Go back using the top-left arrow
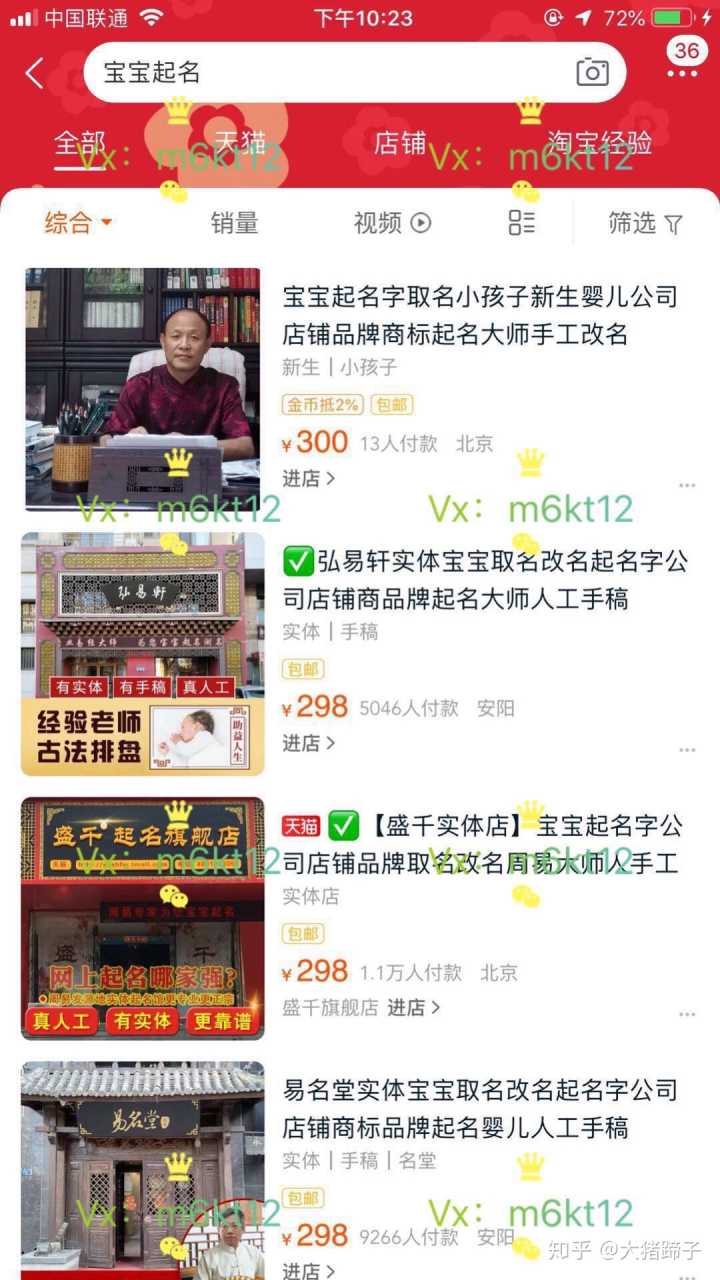The image size is (720, 1280). tap(35, 72)
